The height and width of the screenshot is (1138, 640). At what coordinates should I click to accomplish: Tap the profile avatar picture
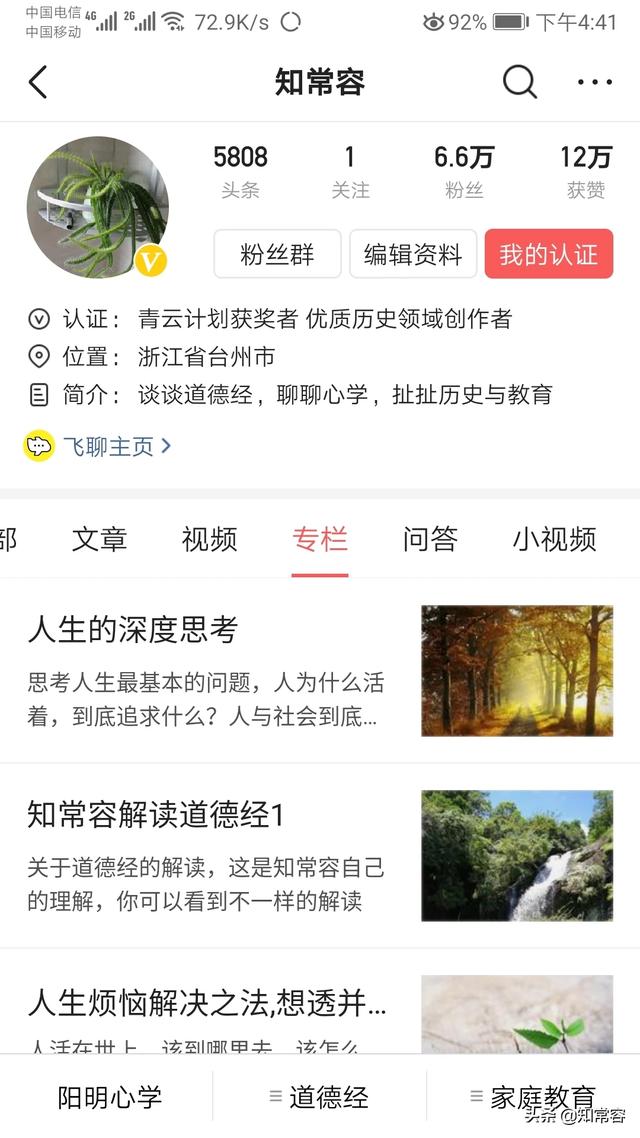click(97, 208)
